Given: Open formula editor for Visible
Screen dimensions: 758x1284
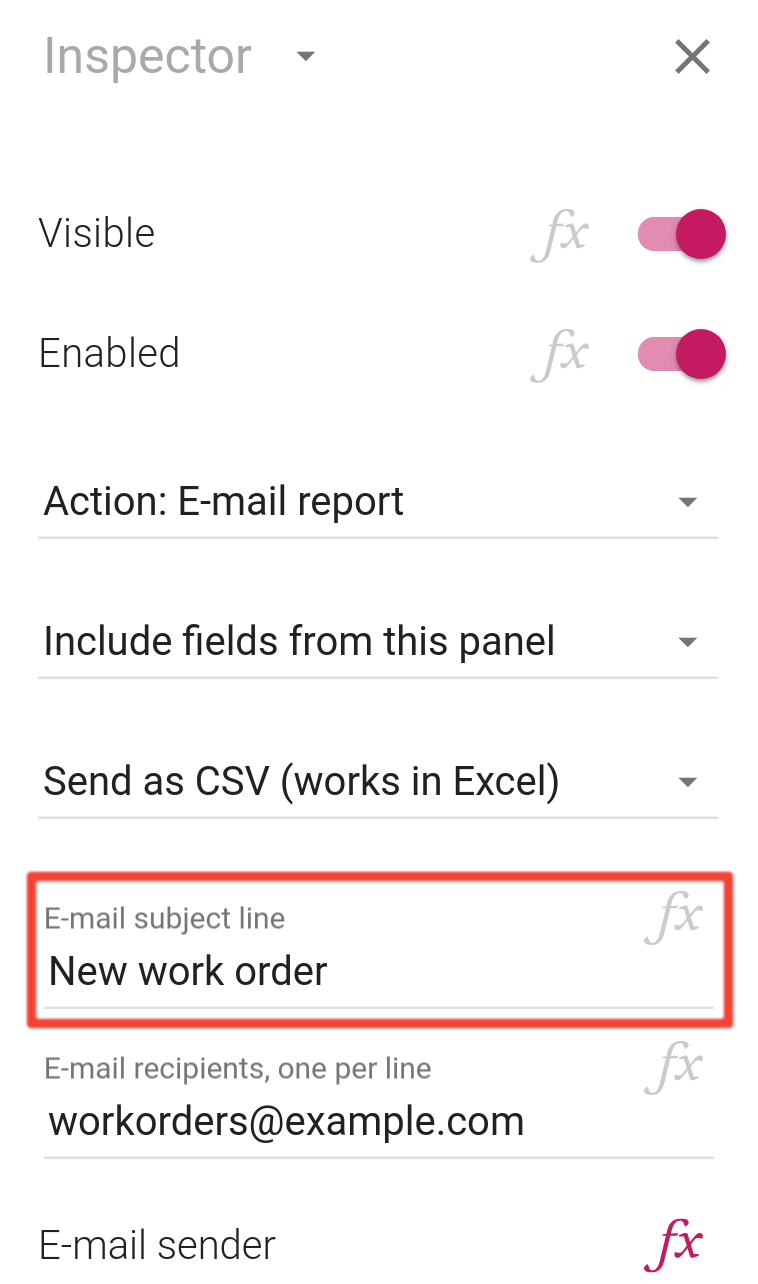Looking at the screenshot, I should click(x=560, y=235).
